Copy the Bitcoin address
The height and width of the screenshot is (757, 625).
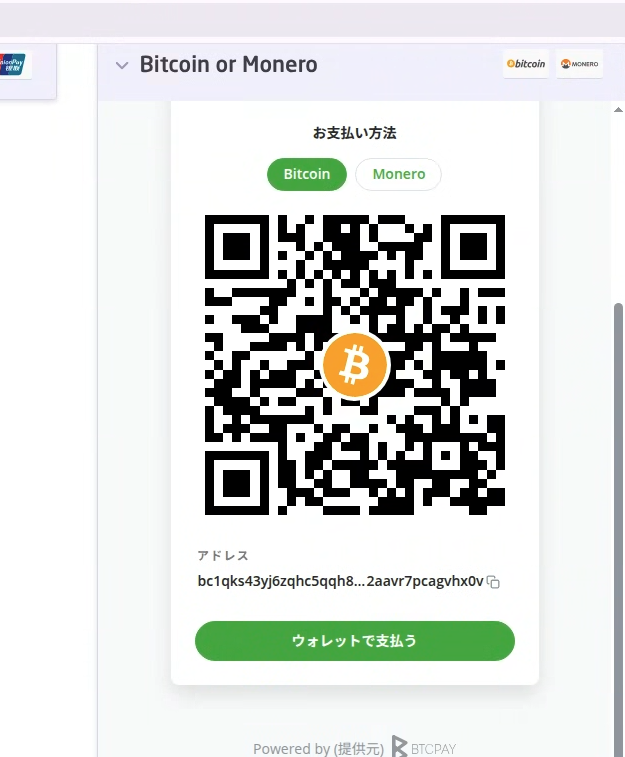[x=493, y=582]
